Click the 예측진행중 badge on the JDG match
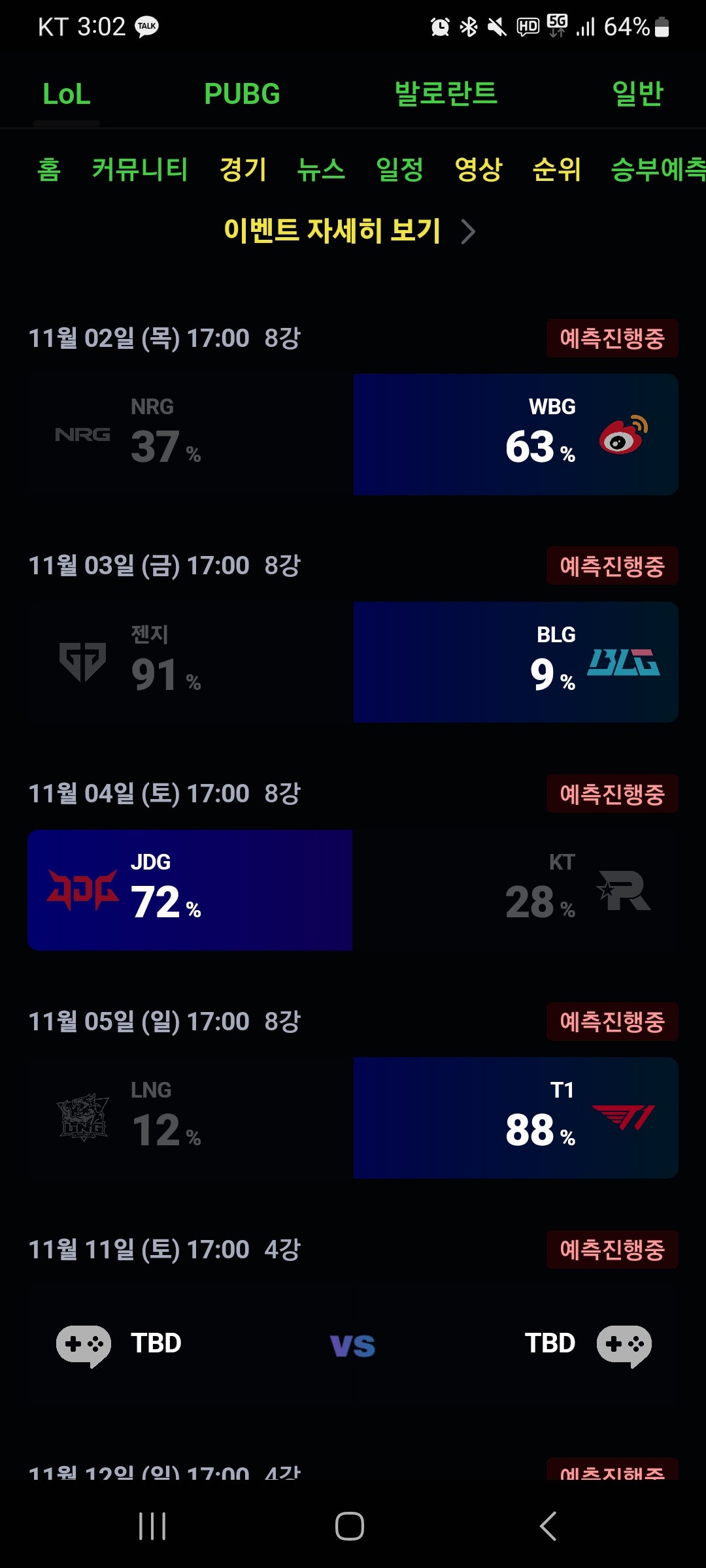Viewport: 706px width, 1568px height. [612, 794]
